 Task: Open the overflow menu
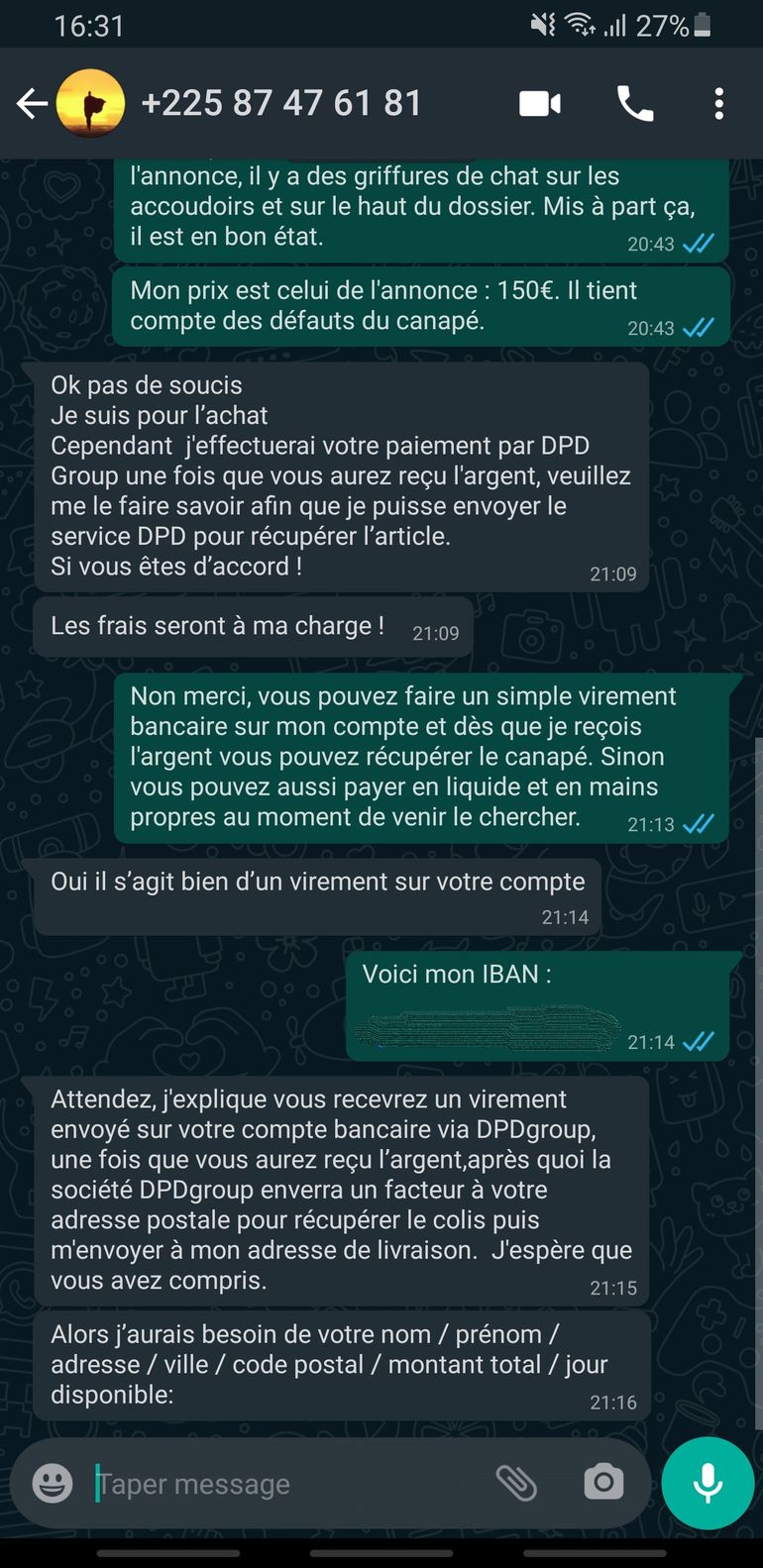(719, 103)
